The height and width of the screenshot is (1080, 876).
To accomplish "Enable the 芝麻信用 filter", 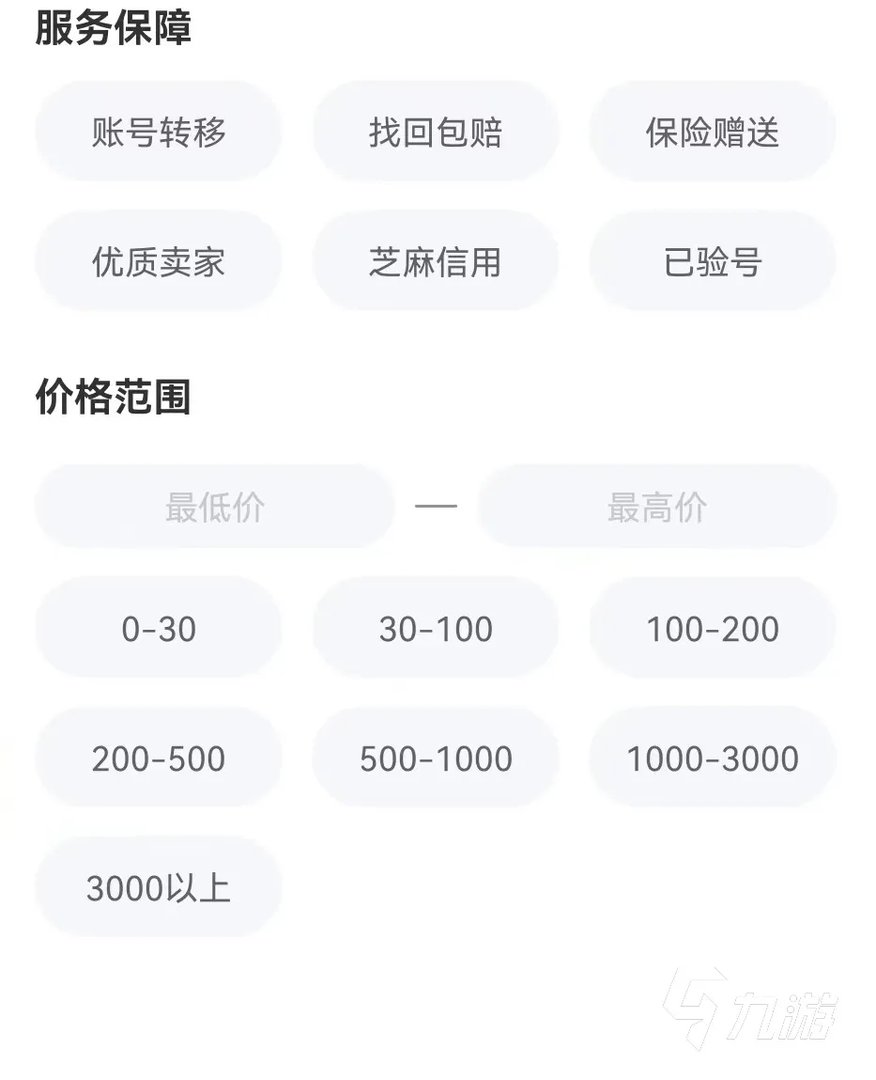I will [436, 261].
